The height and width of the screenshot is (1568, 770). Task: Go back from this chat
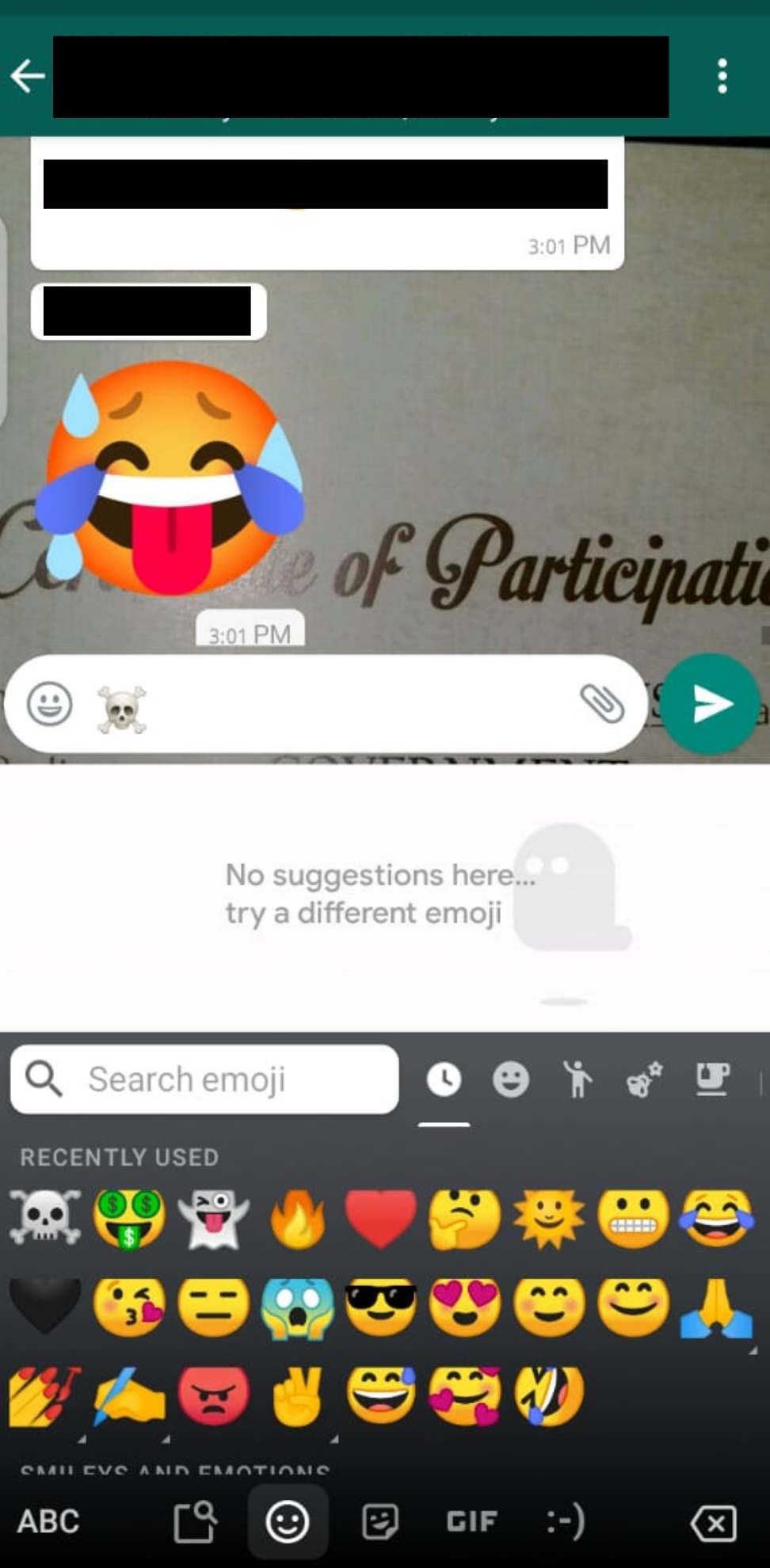pyautogui.click(x=28, y=76)
